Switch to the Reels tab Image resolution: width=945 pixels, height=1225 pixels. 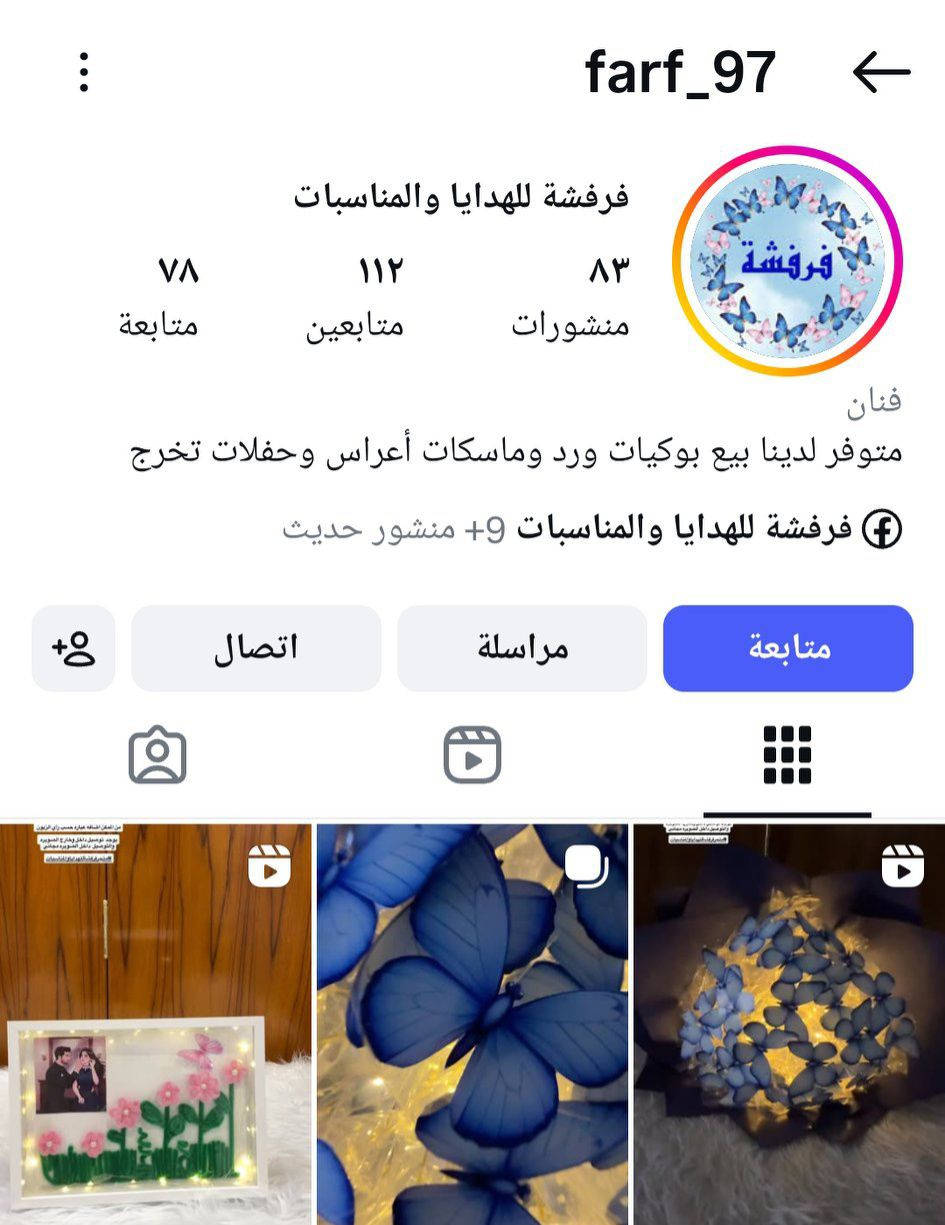coord(472,755)
